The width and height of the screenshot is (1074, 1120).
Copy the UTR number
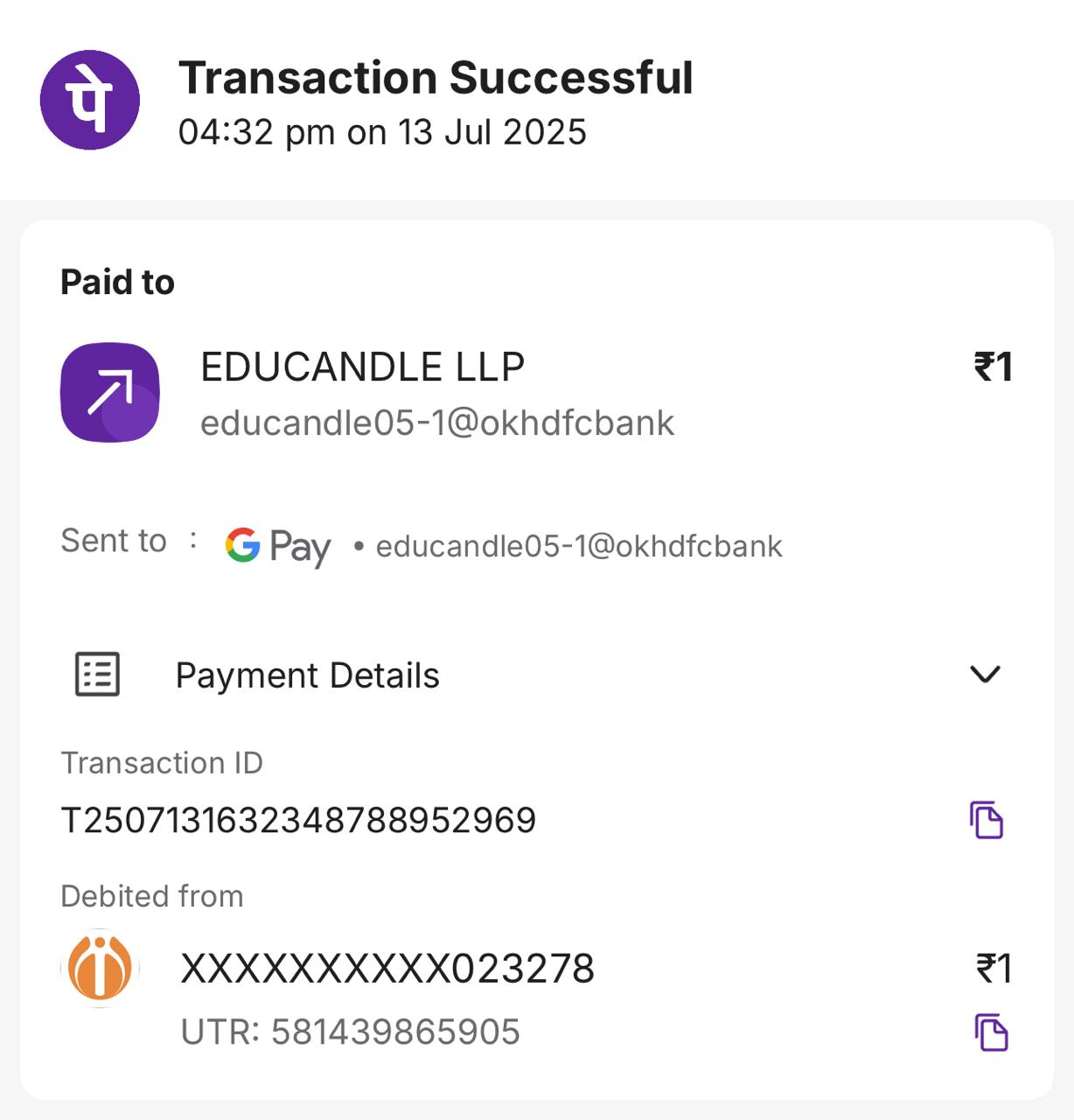tap(991, 1032)
